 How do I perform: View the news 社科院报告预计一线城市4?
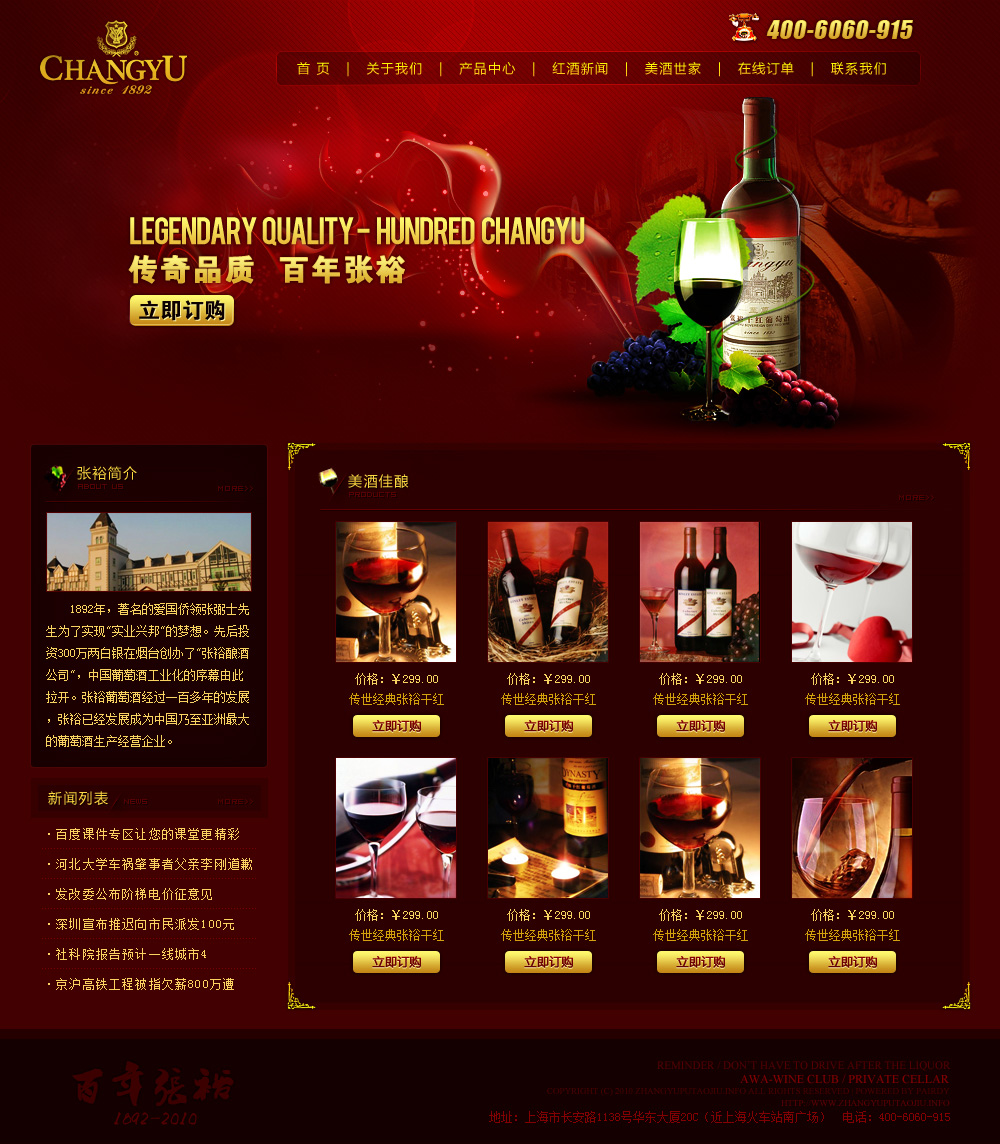point(130,954)
